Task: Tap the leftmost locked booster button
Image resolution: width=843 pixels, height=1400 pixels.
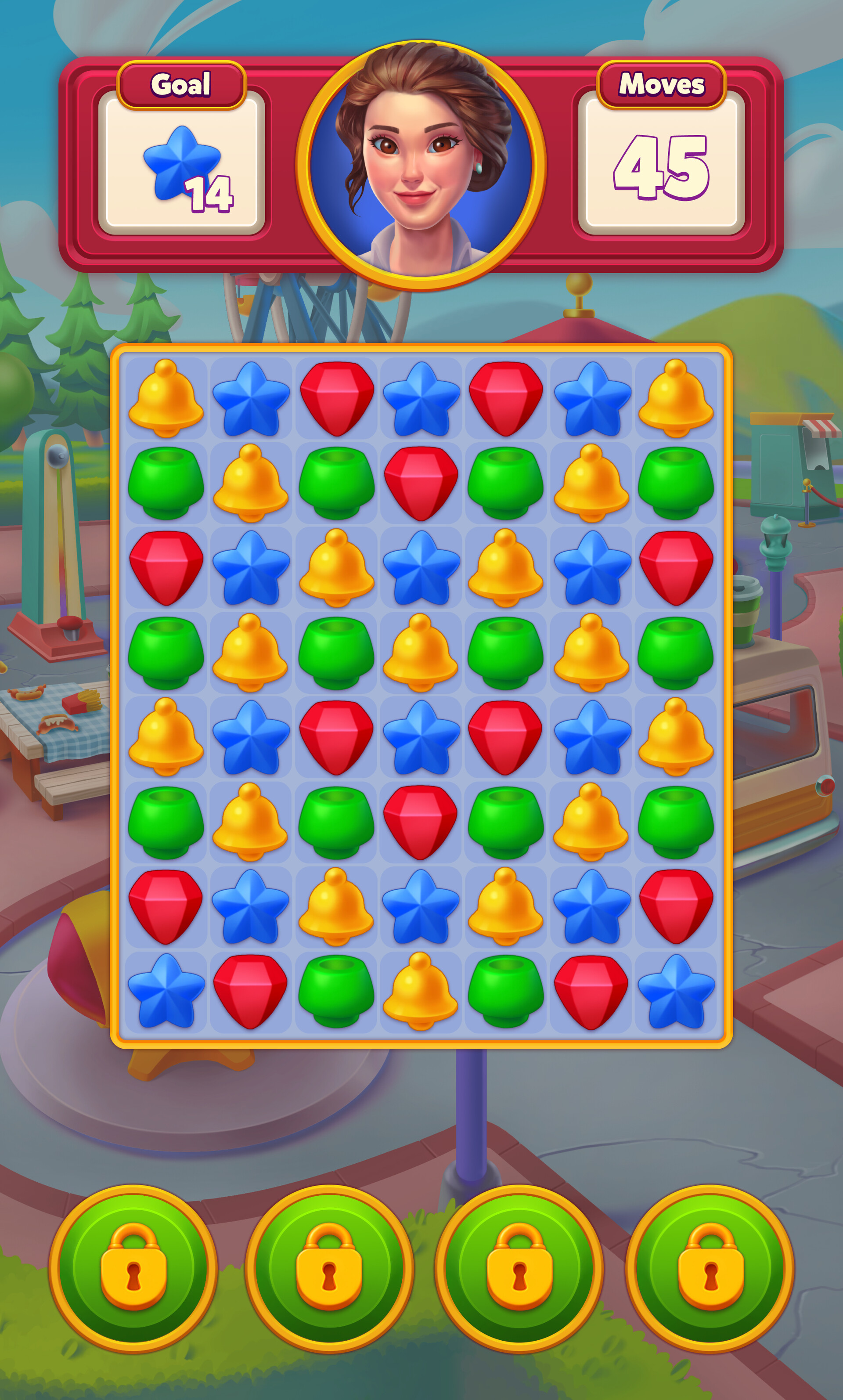Action: click(133, 1268)
